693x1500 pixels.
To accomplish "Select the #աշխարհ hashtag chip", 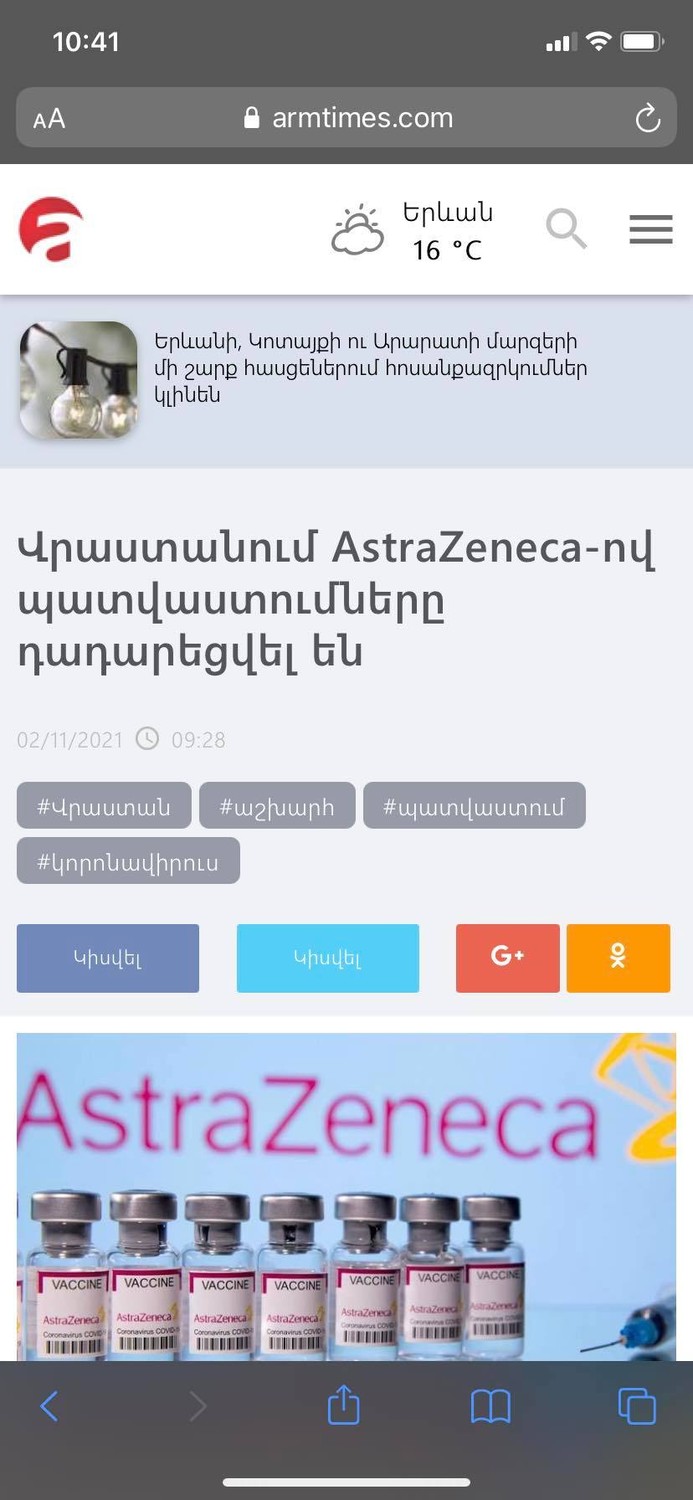I will click(x=277, y=806).
